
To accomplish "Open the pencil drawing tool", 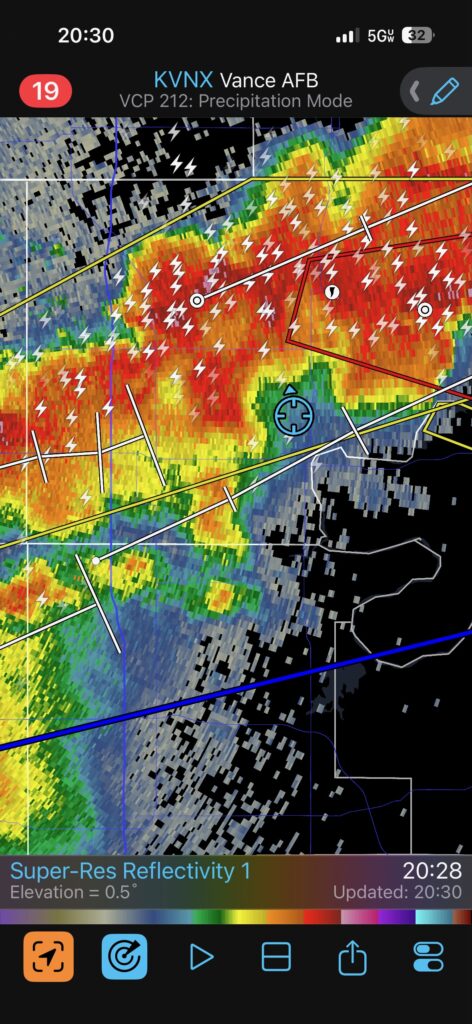I will click(445, 91).
